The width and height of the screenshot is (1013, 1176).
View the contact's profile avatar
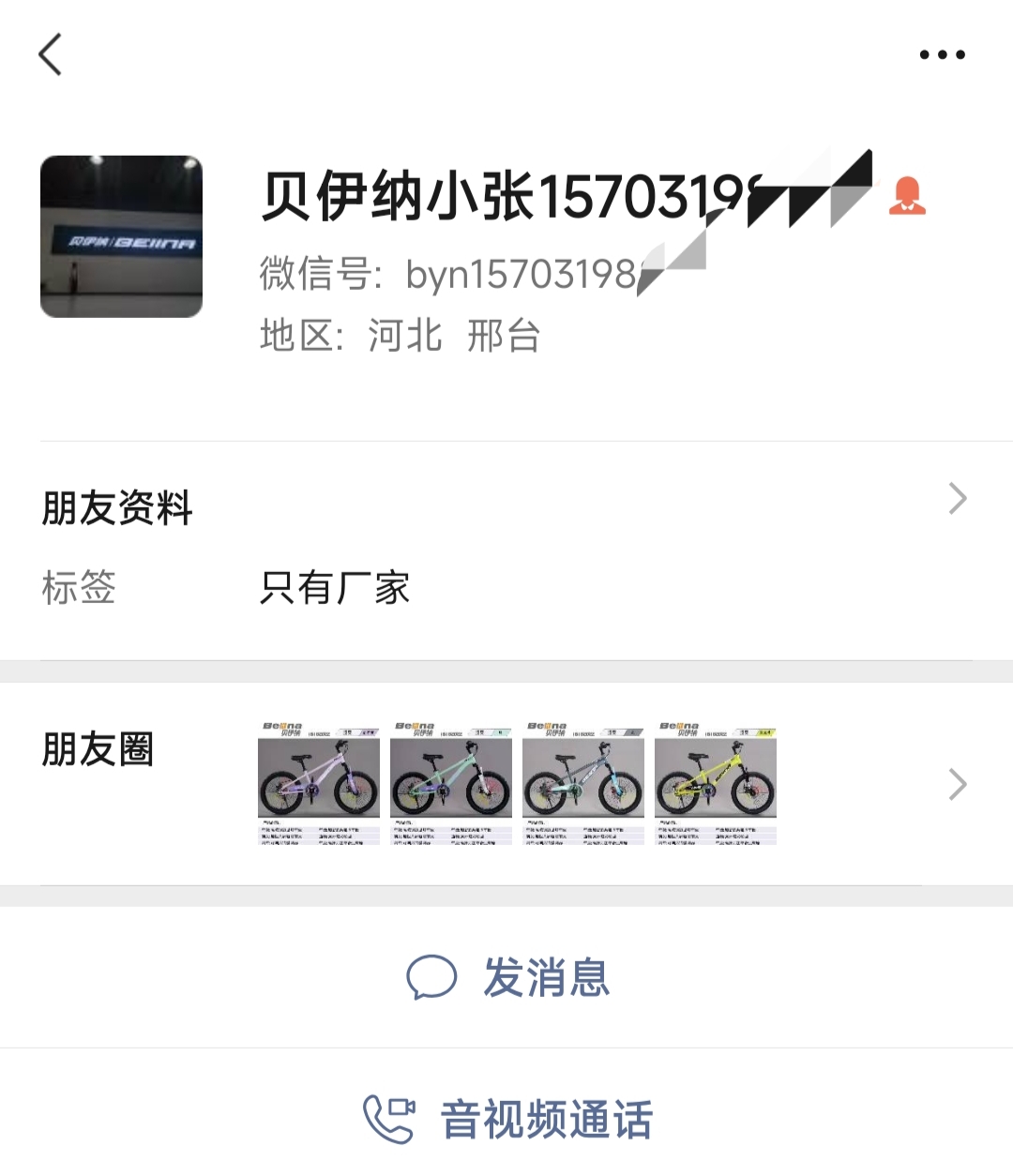(x=121, y=236)
